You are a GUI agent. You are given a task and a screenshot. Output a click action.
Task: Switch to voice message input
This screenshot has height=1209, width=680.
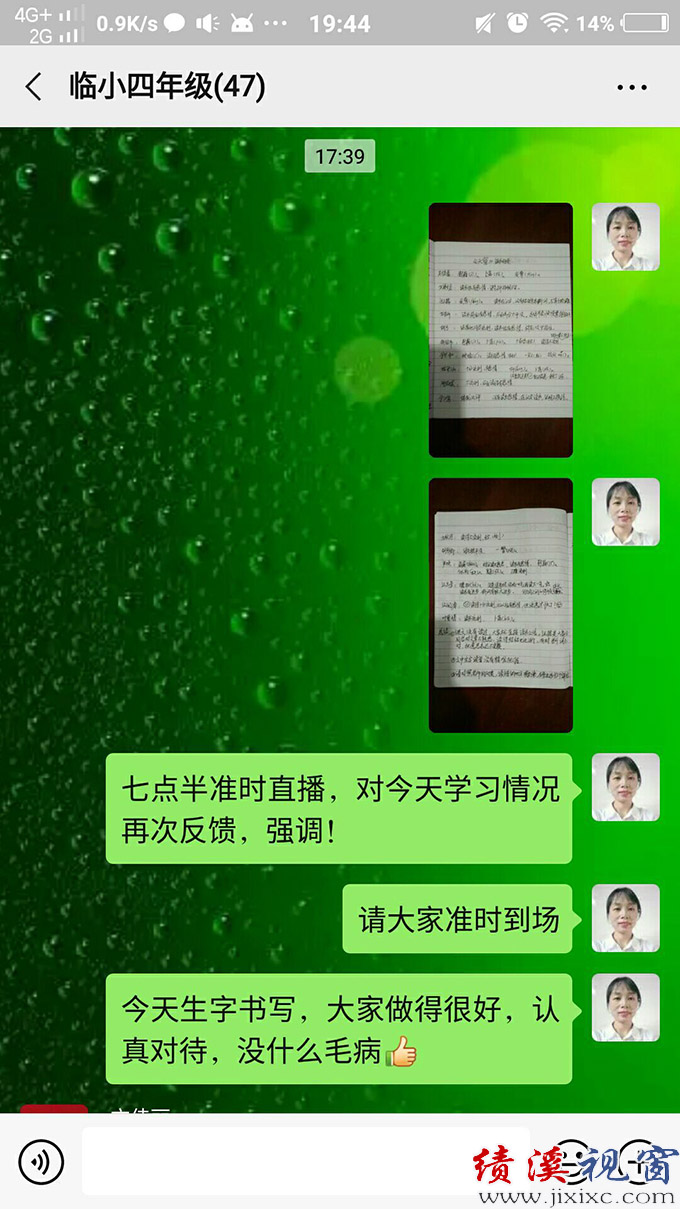(x=41, y=1162)
